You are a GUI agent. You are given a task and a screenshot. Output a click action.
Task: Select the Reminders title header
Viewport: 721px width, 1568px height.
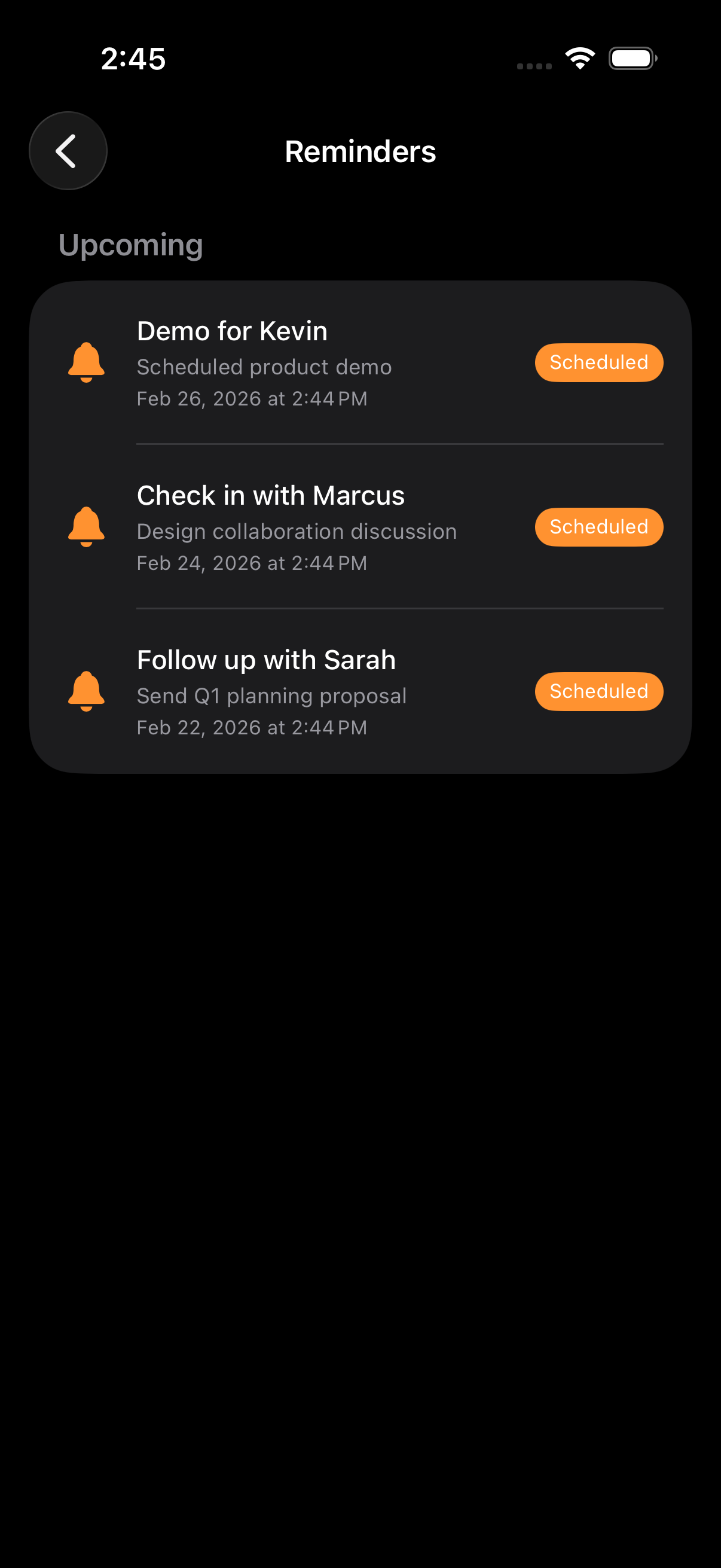tap(360, 151)
